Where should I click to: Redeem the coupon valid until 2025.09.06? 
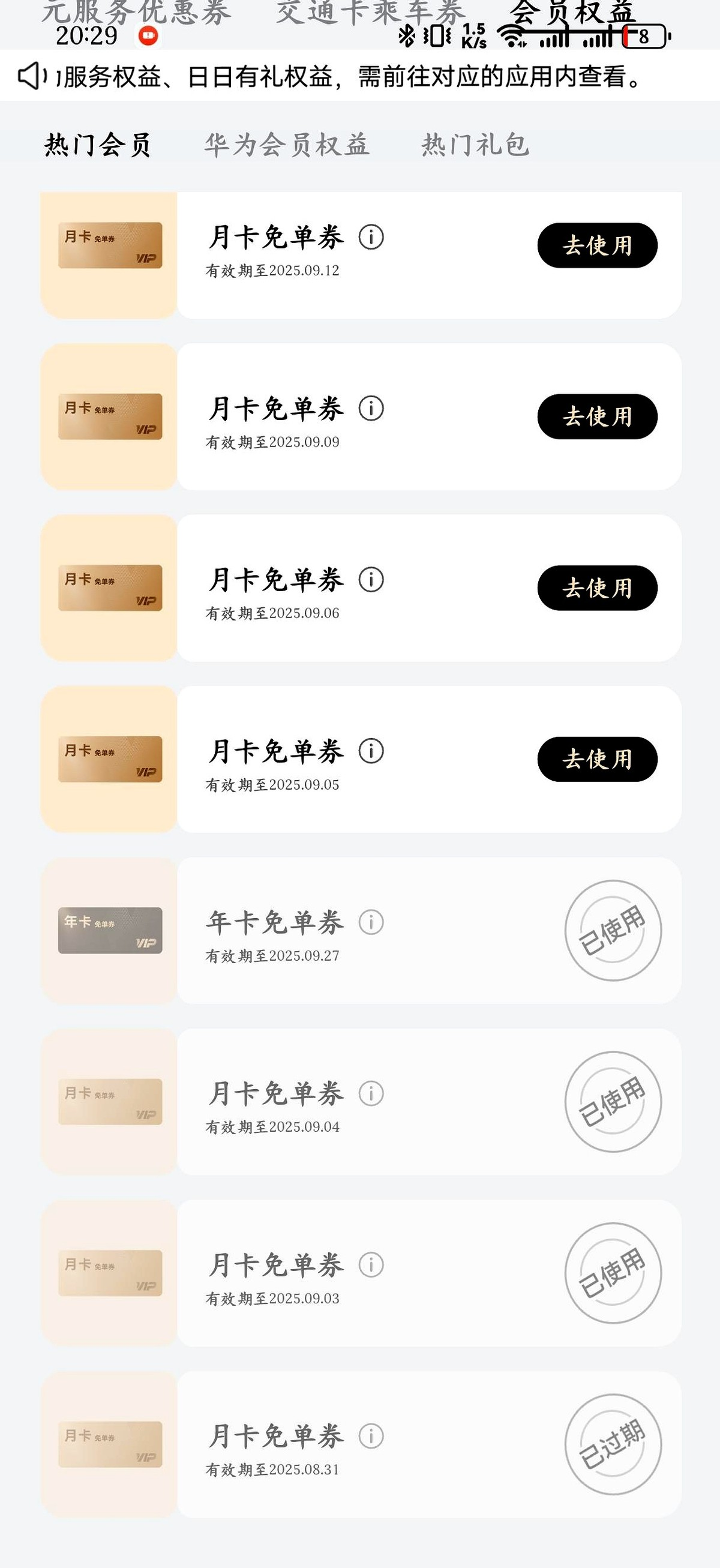[x=596, y=588]
